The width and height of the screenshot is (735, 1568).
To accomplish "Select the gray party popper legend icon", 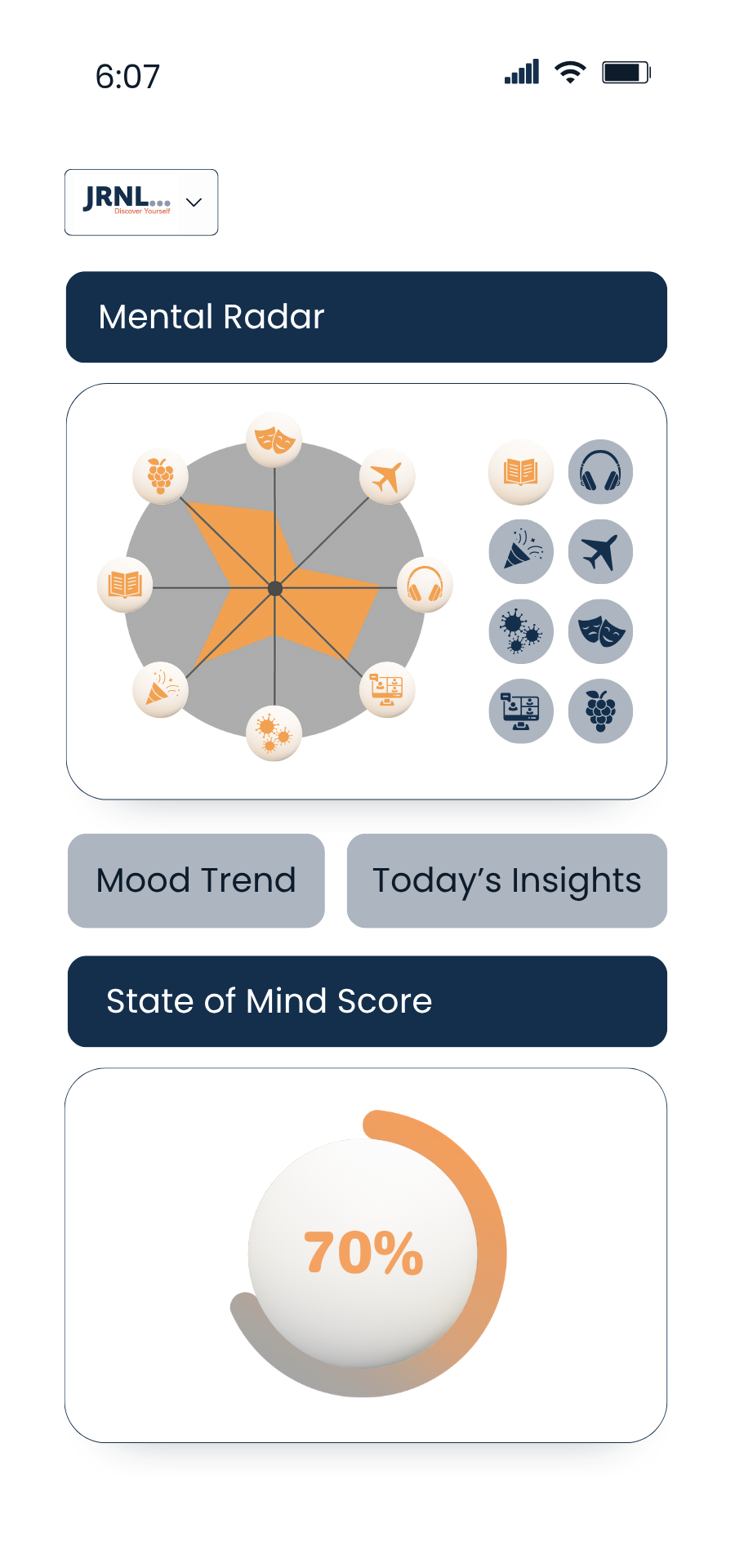I will pos(521,551).
